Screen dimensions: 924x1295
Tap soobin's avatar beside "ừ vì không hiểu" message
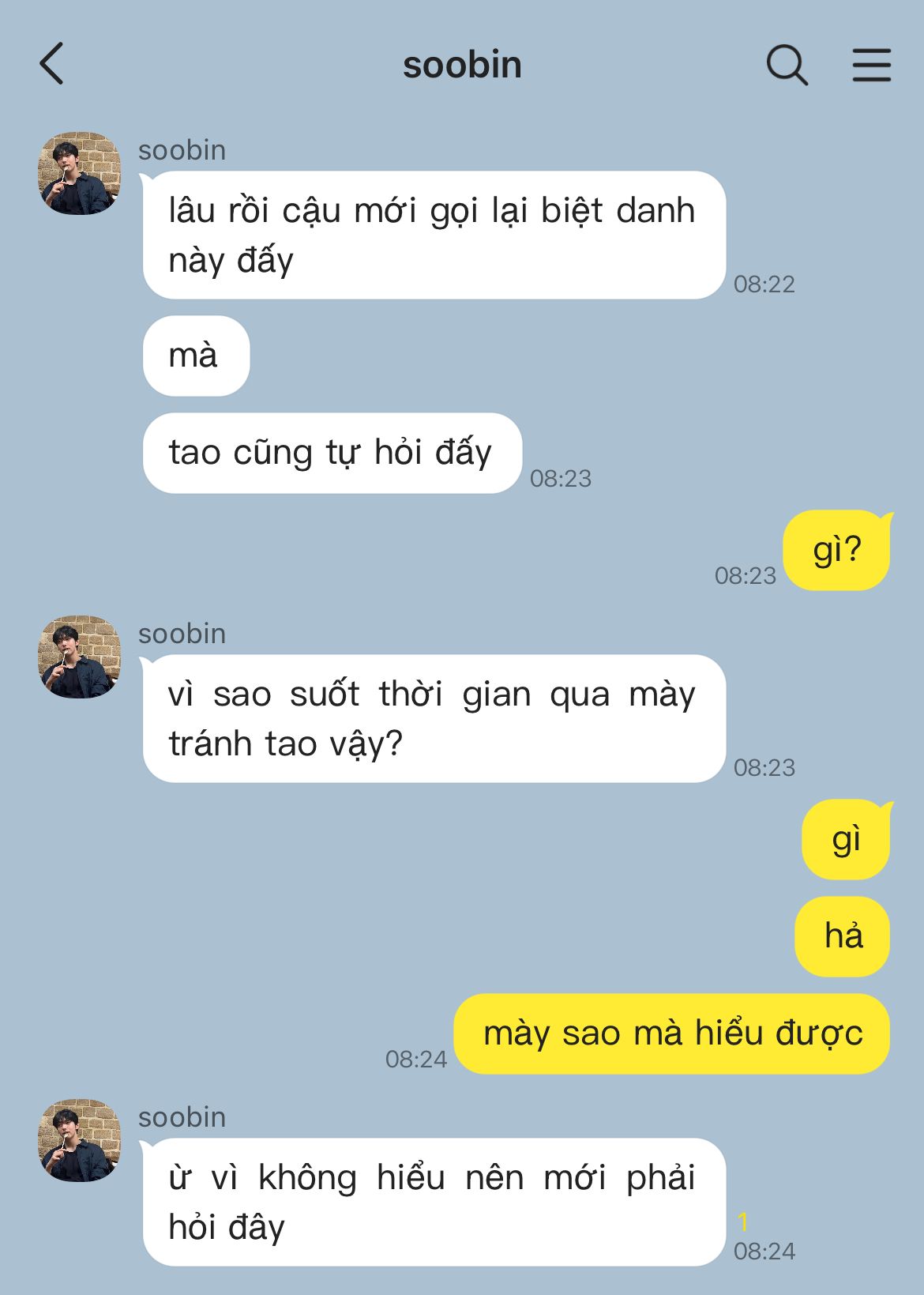tap(80, 1141)
